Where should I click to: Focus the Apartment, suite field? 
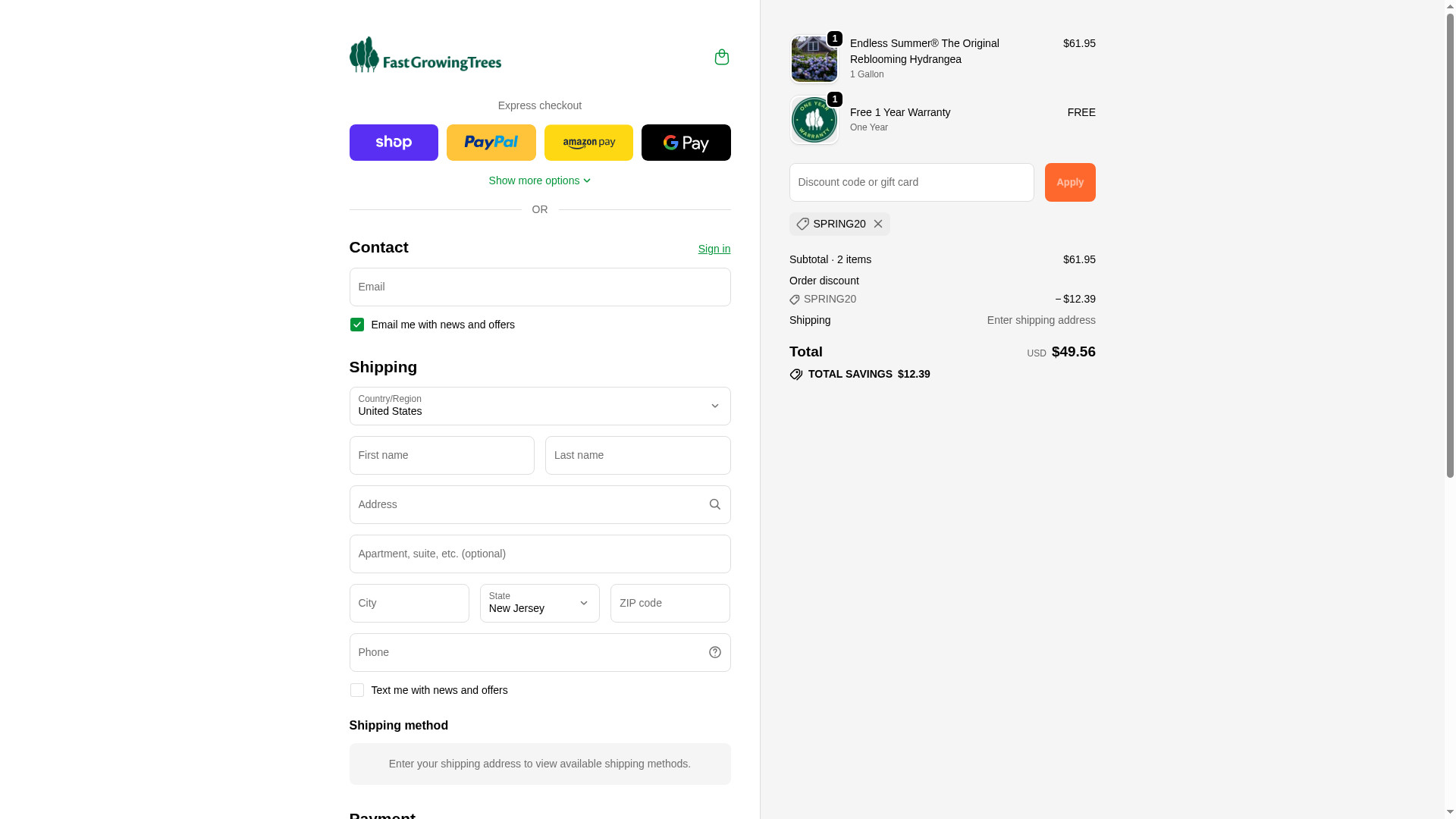[x=539, y=554]
